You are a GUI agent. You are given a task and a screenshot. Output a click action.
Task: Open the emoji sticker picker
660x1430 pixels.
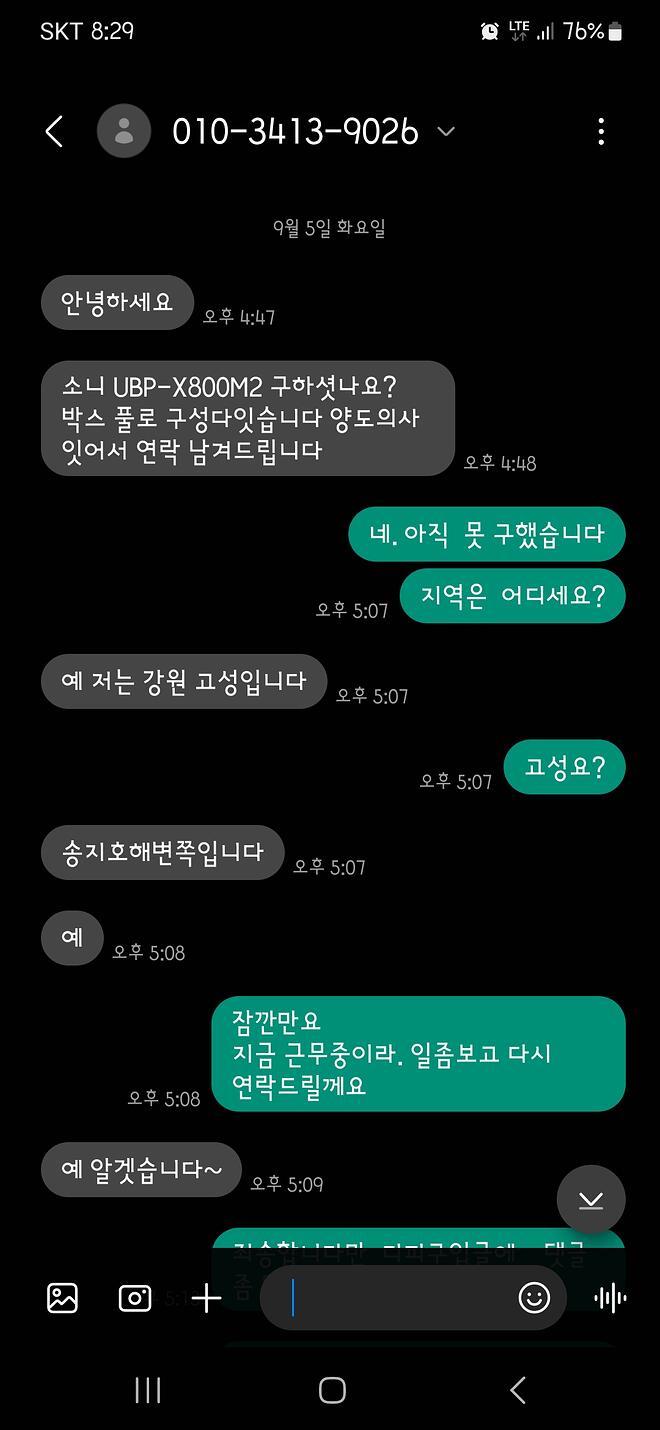pyautogui.click(x=535, y=1298)
